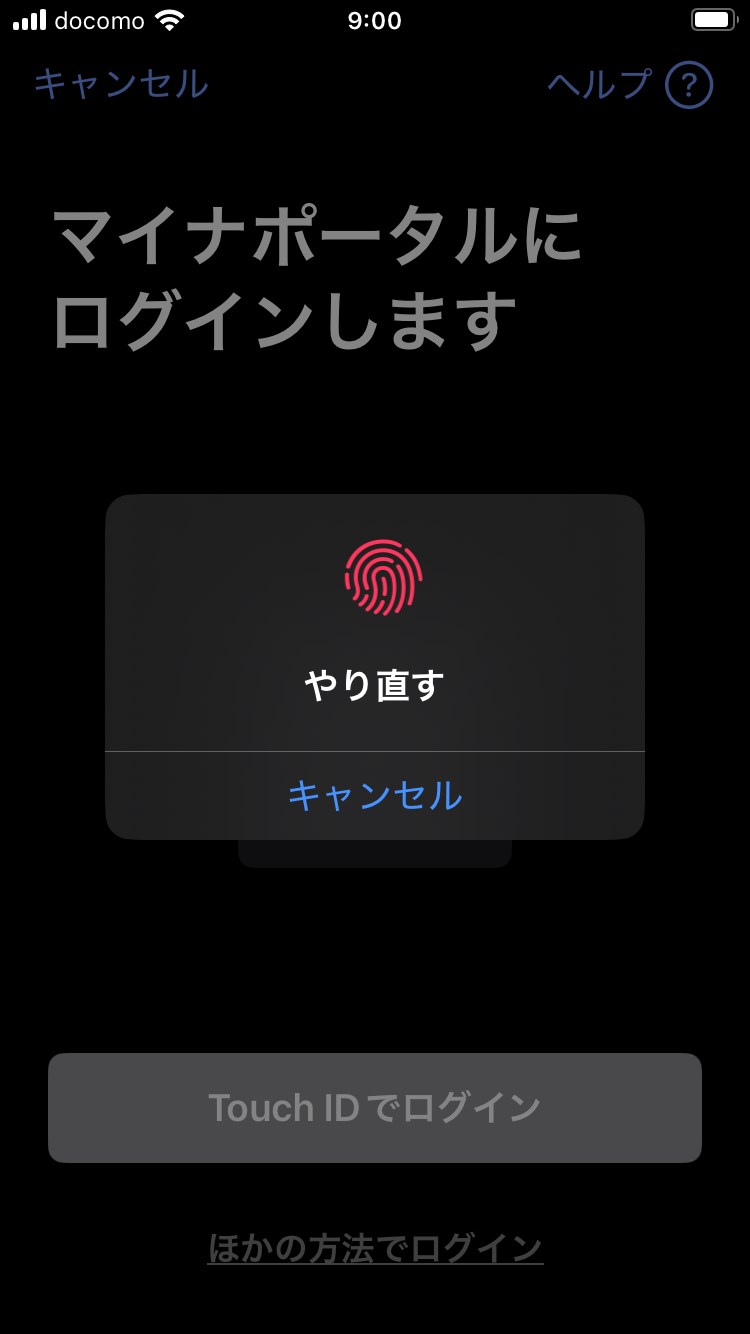Tap the dimmed area outside the dialog
Screen dimensions: 750x1334
374,960
